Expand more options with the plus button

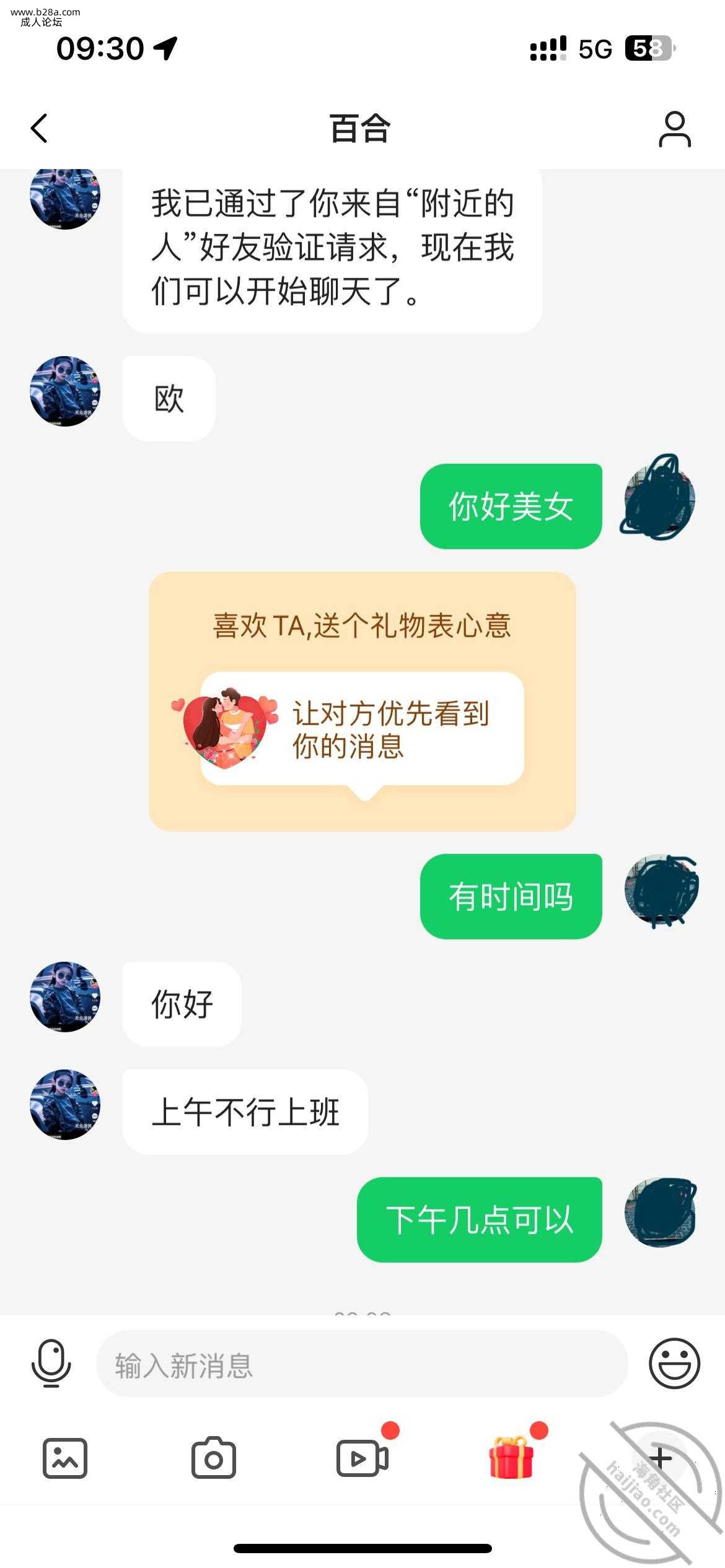click(x=660, y=1458)
